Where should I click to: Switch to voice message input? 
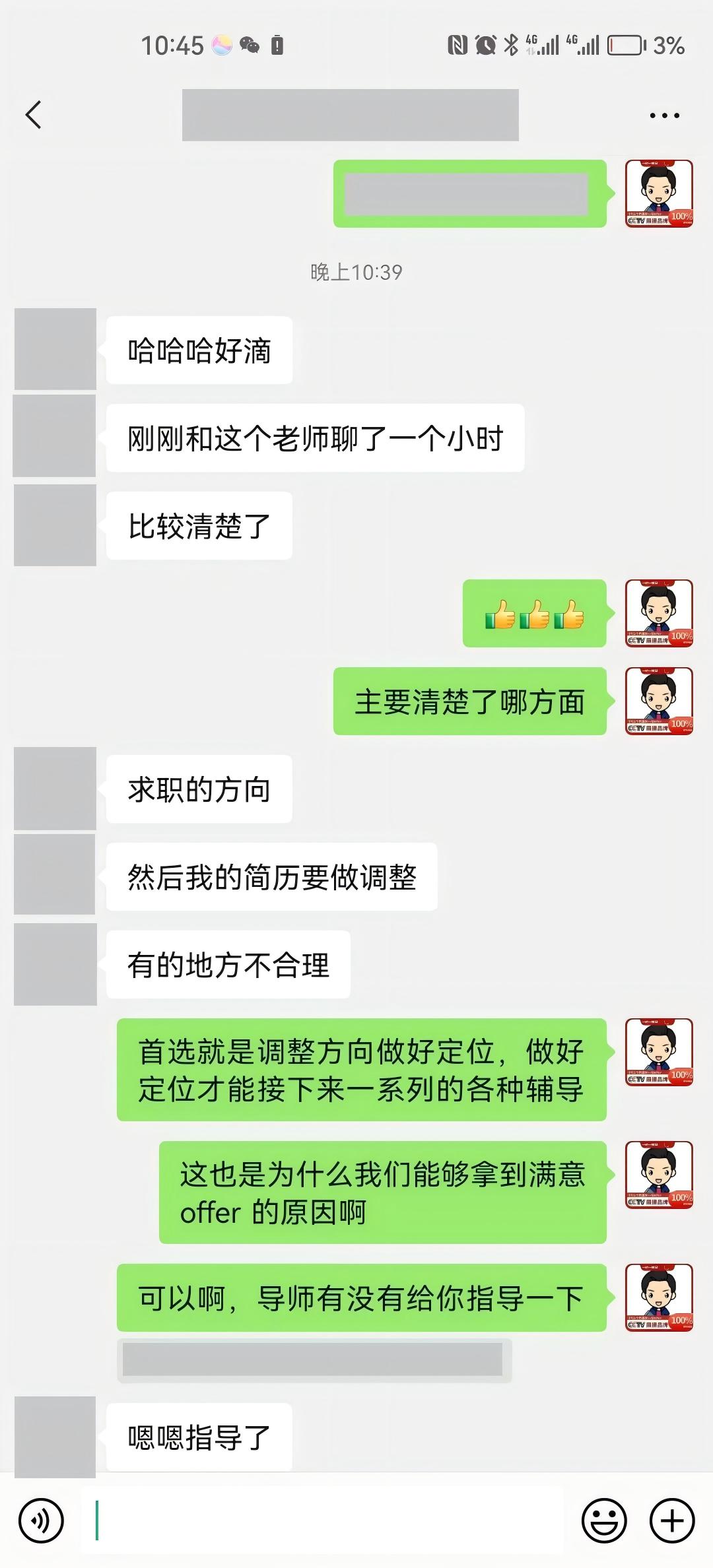(x=41, y=1520)
